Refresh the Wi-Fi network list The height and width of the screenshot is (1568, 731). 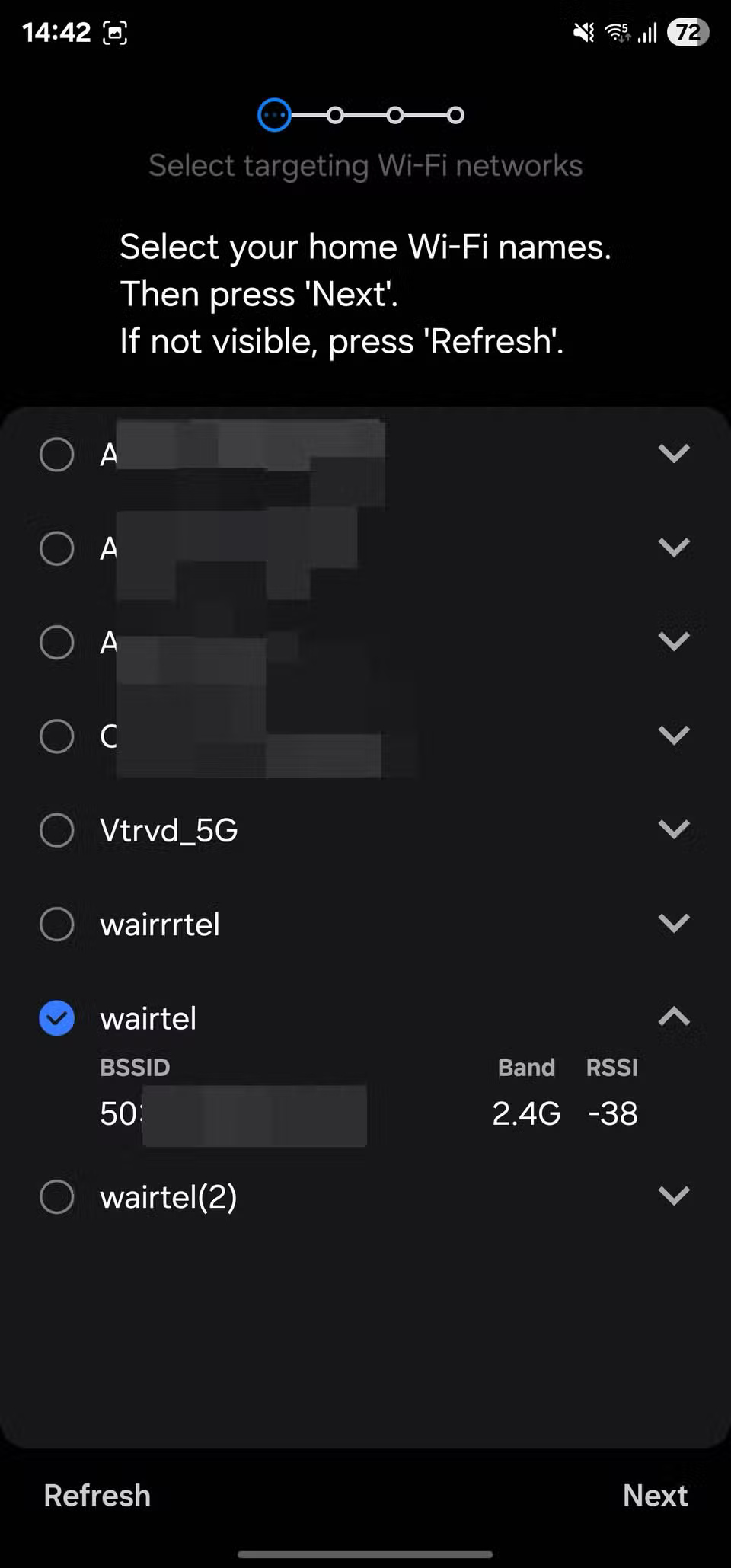click(x=97, y=1496)
